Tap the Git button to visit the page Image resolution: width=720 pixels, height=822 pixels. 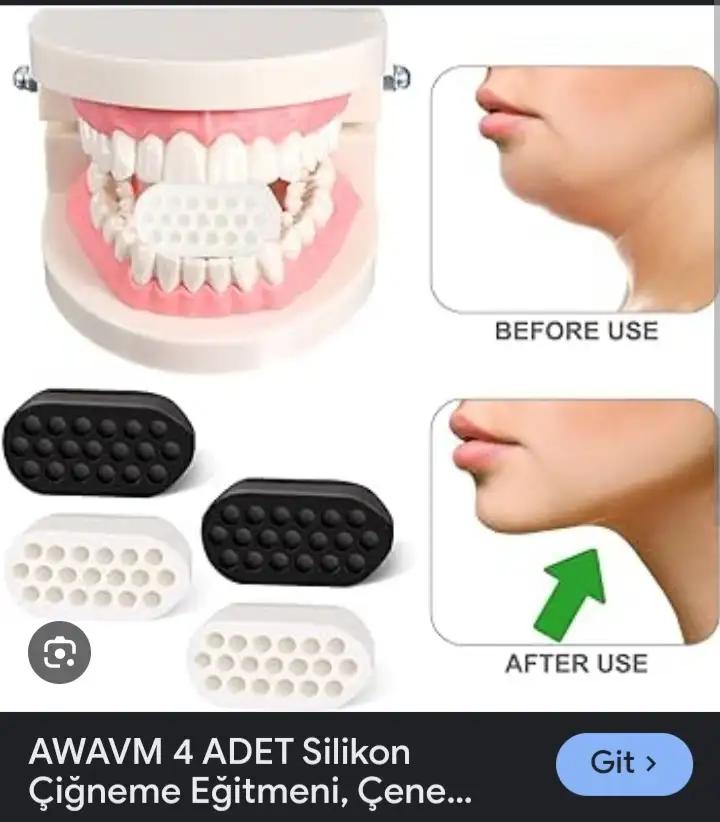(x=624, y=764)
